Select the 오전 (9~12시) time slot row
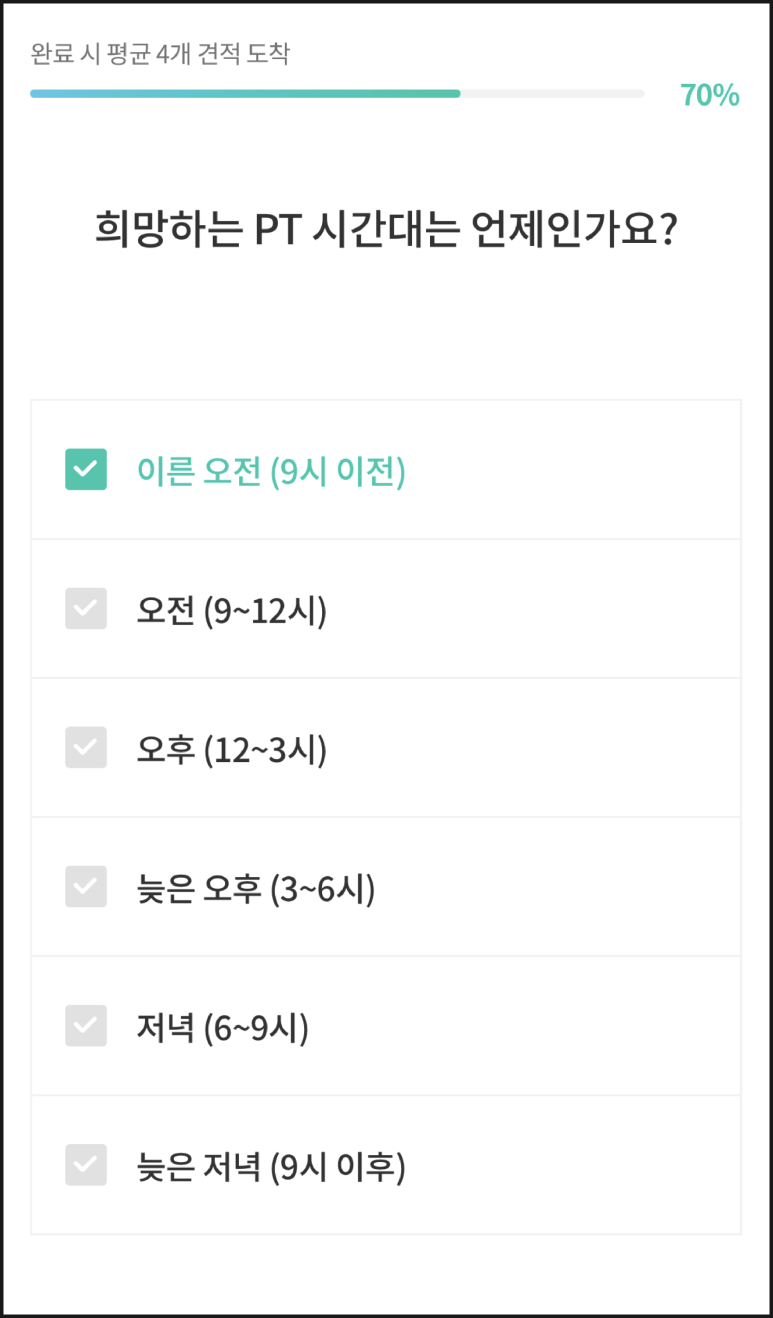The width and height of the screenshot is (773, 1318). pyautogui.click(x=386, y=608)
